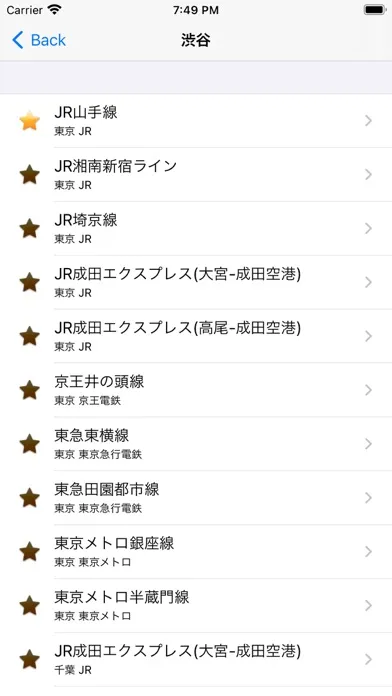Screen dimensions: 392x696
Task: Star the 東急東横線 line
Action: pyautogui.click(x=30, y=444)
